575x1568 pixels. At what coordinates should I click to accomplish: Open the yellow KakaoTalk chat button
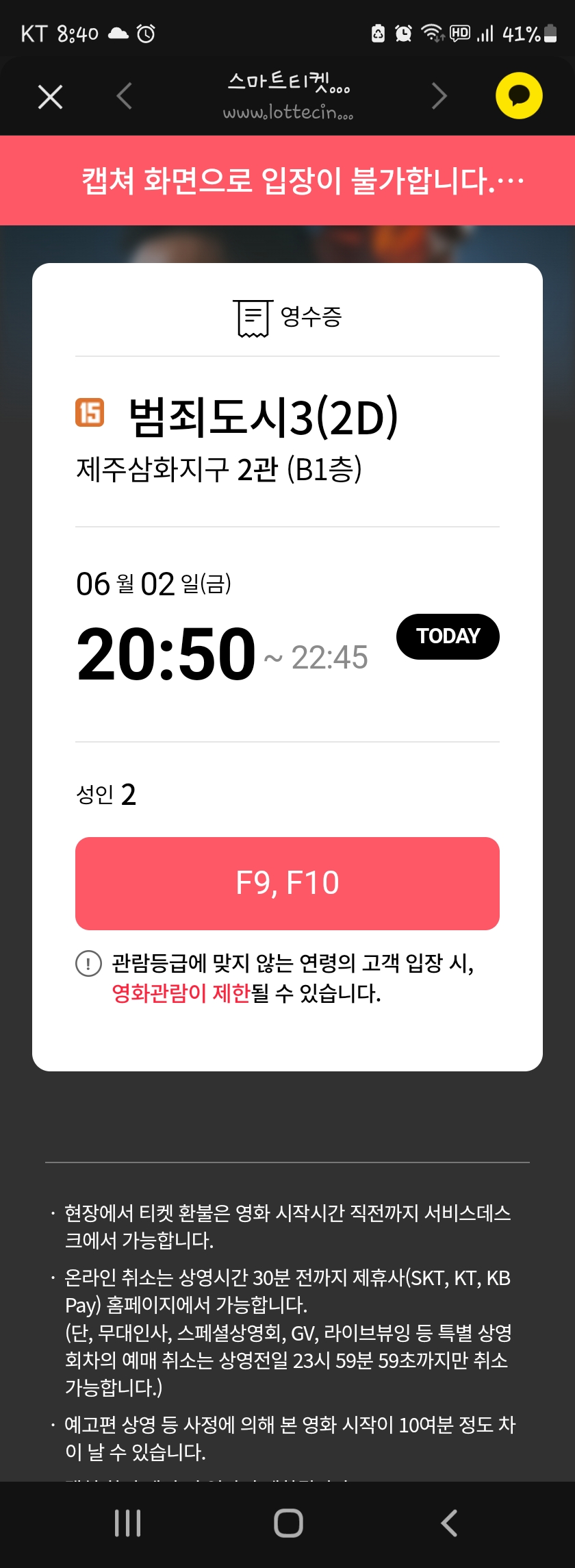click(519, 96)
